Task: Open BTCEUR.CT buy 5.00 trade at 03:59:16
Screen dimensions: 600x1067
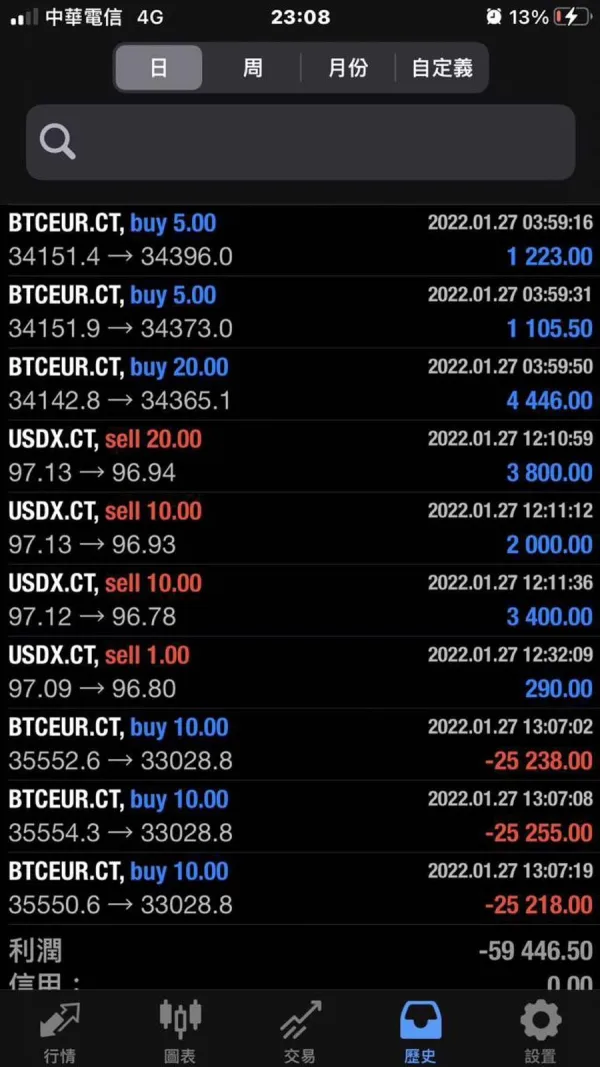Action: (300, 240)
